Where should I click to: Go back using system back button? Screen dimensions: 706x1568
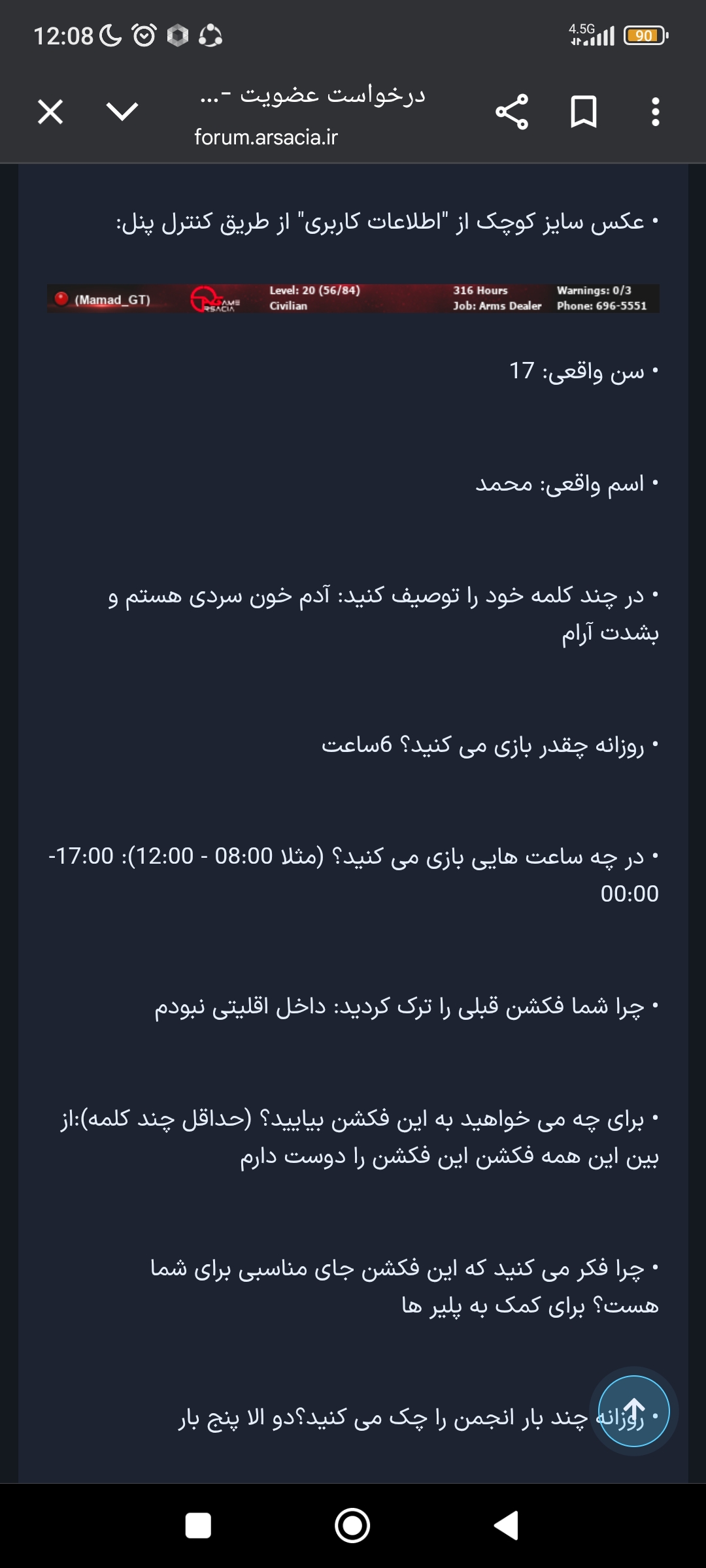[x=507, y=1526]
